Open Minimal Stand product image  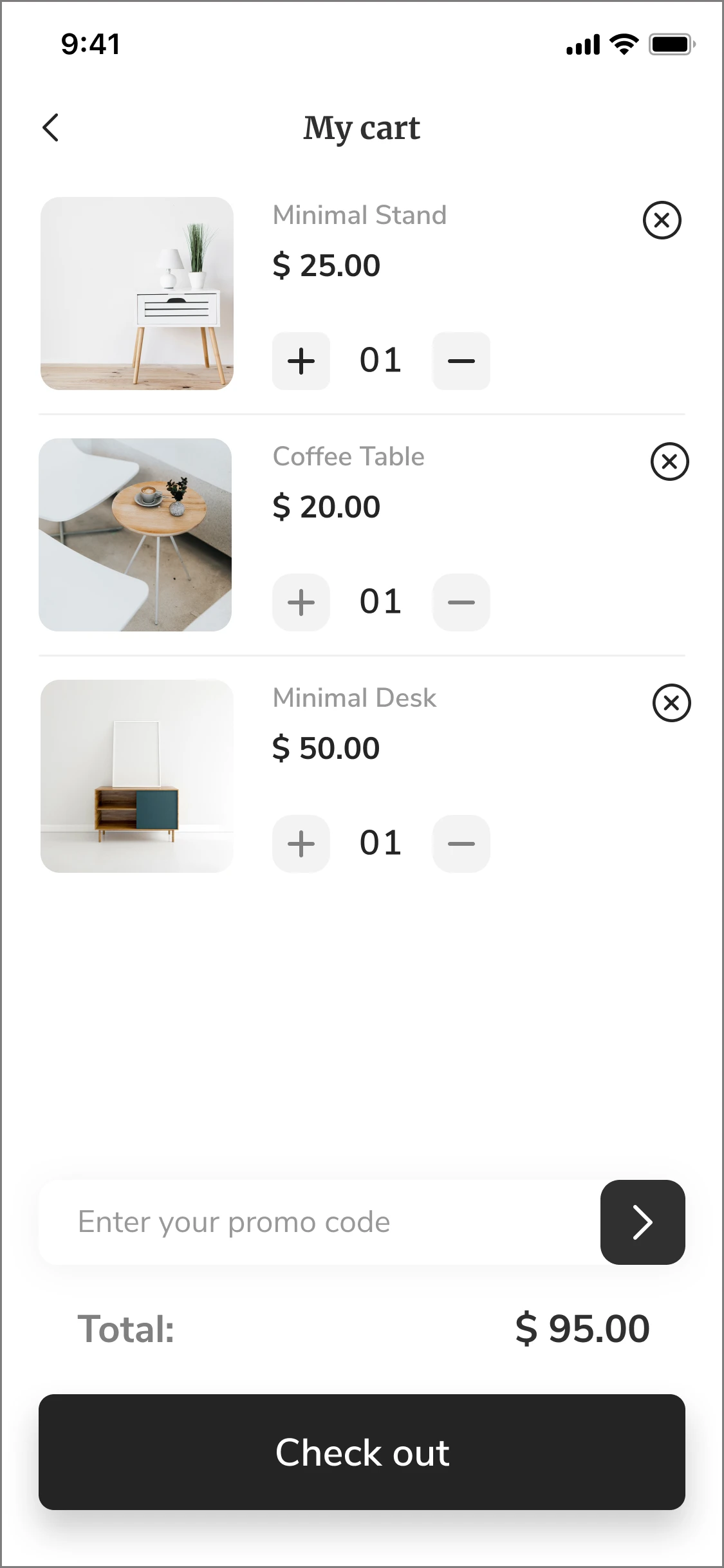[136, 294]
